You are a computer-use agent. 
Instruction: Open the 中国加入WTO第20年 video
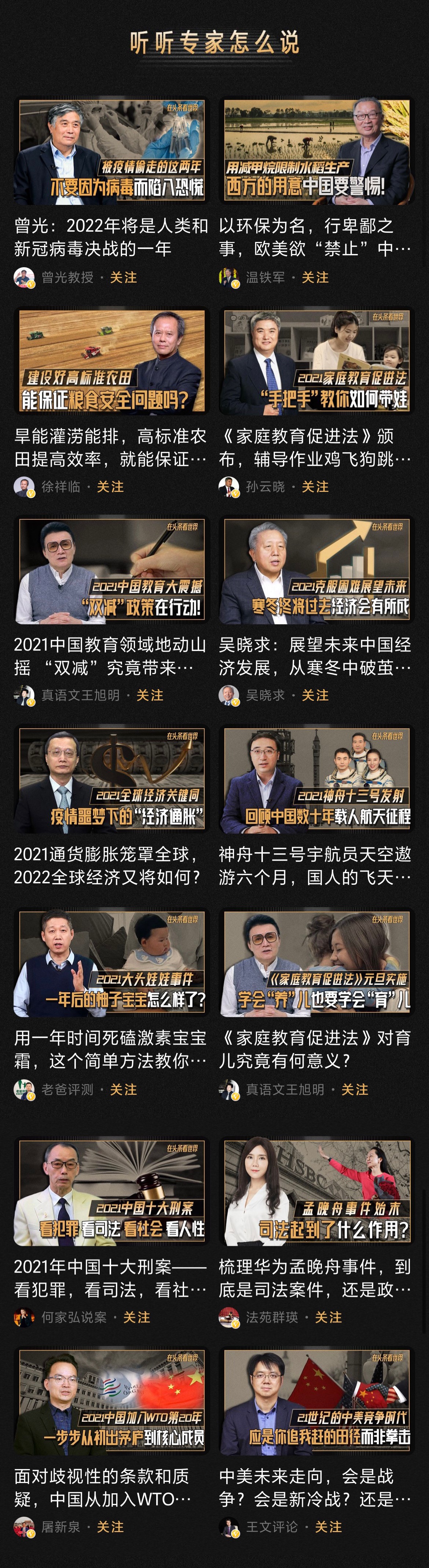point(111,1402)
